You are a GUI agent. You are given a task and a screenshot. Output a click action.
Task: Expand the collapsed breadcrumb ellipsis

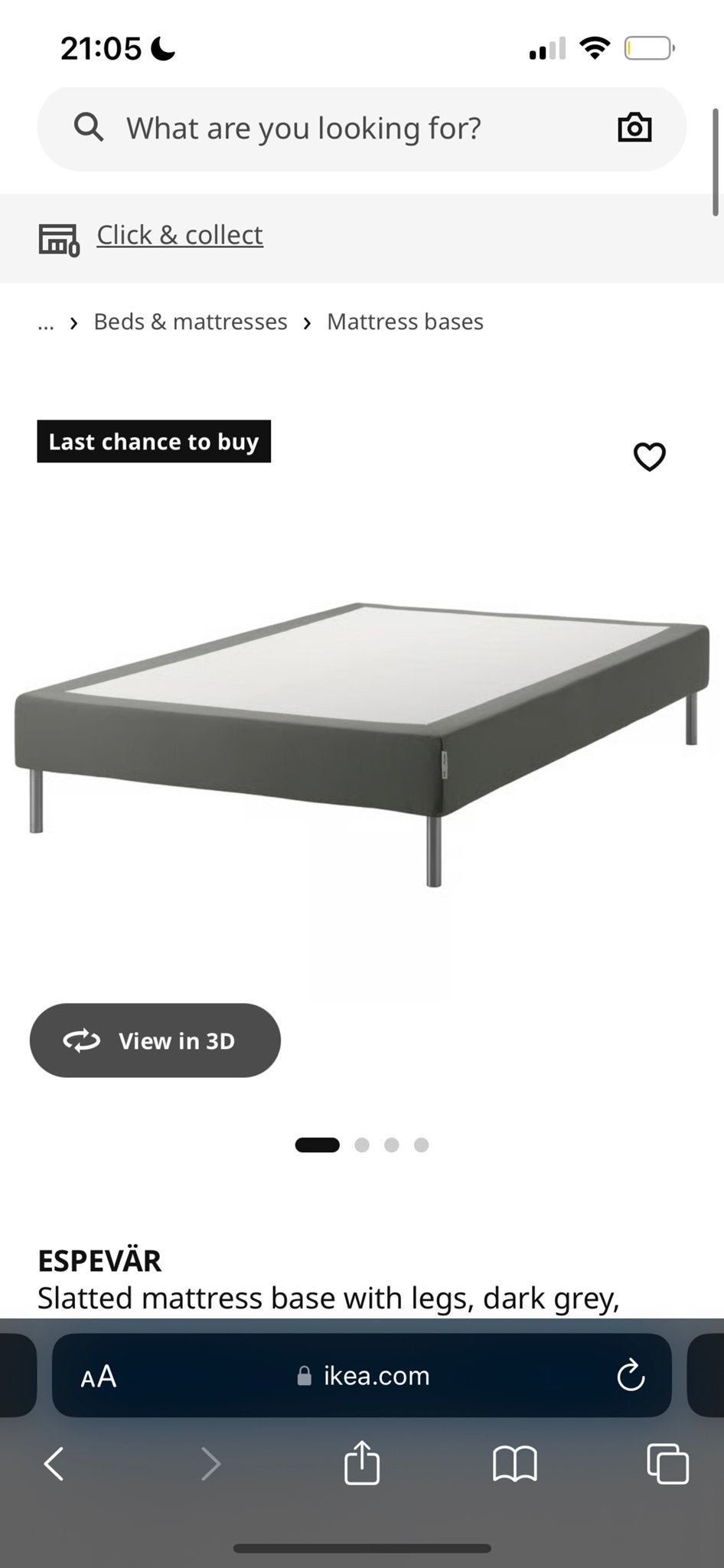(46, 322)
